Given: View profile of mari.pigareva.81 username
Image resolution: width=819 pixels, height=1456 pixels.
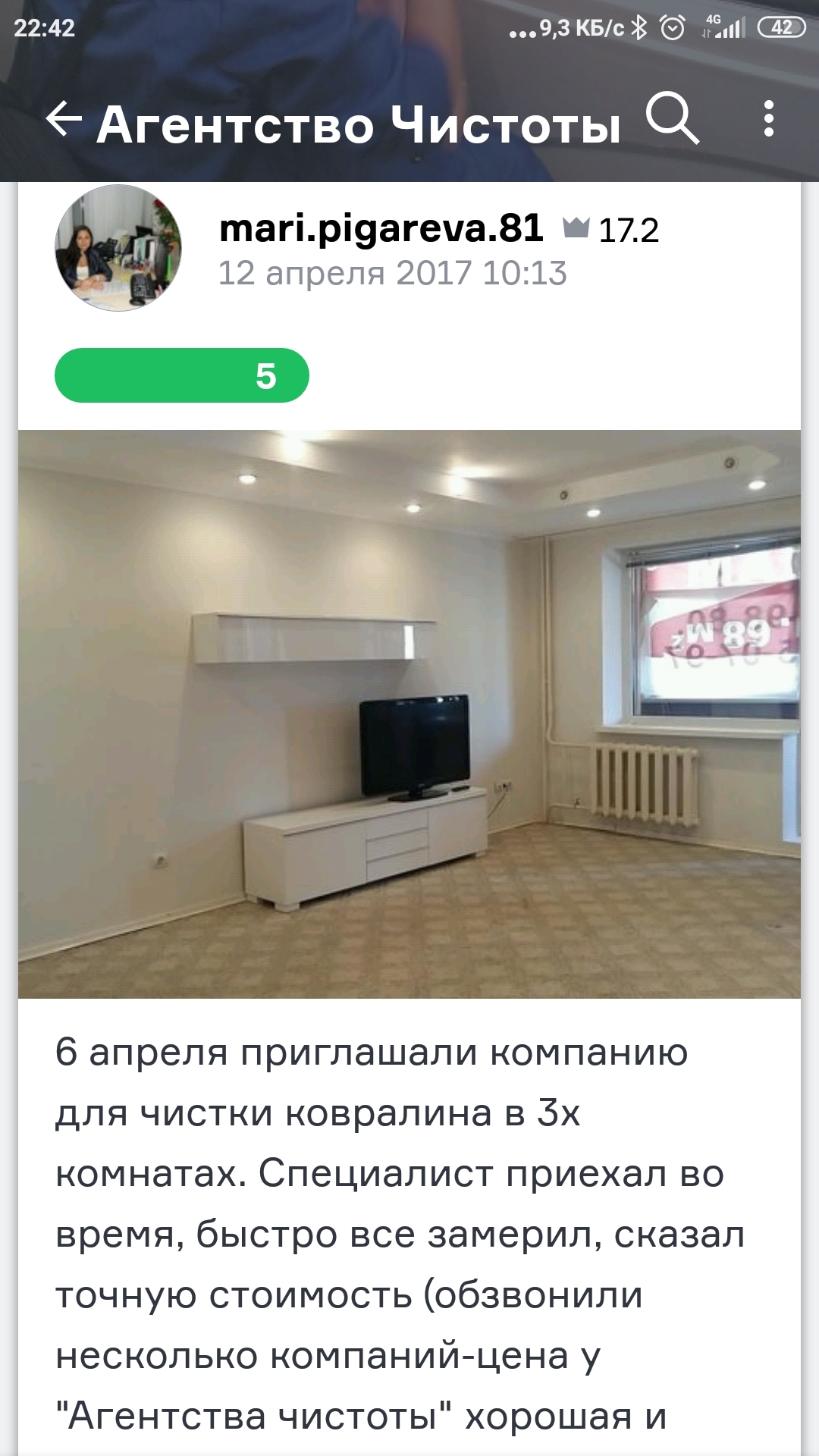Looking at the screenshot, I should pyautogui.click(x=381, y=228).
